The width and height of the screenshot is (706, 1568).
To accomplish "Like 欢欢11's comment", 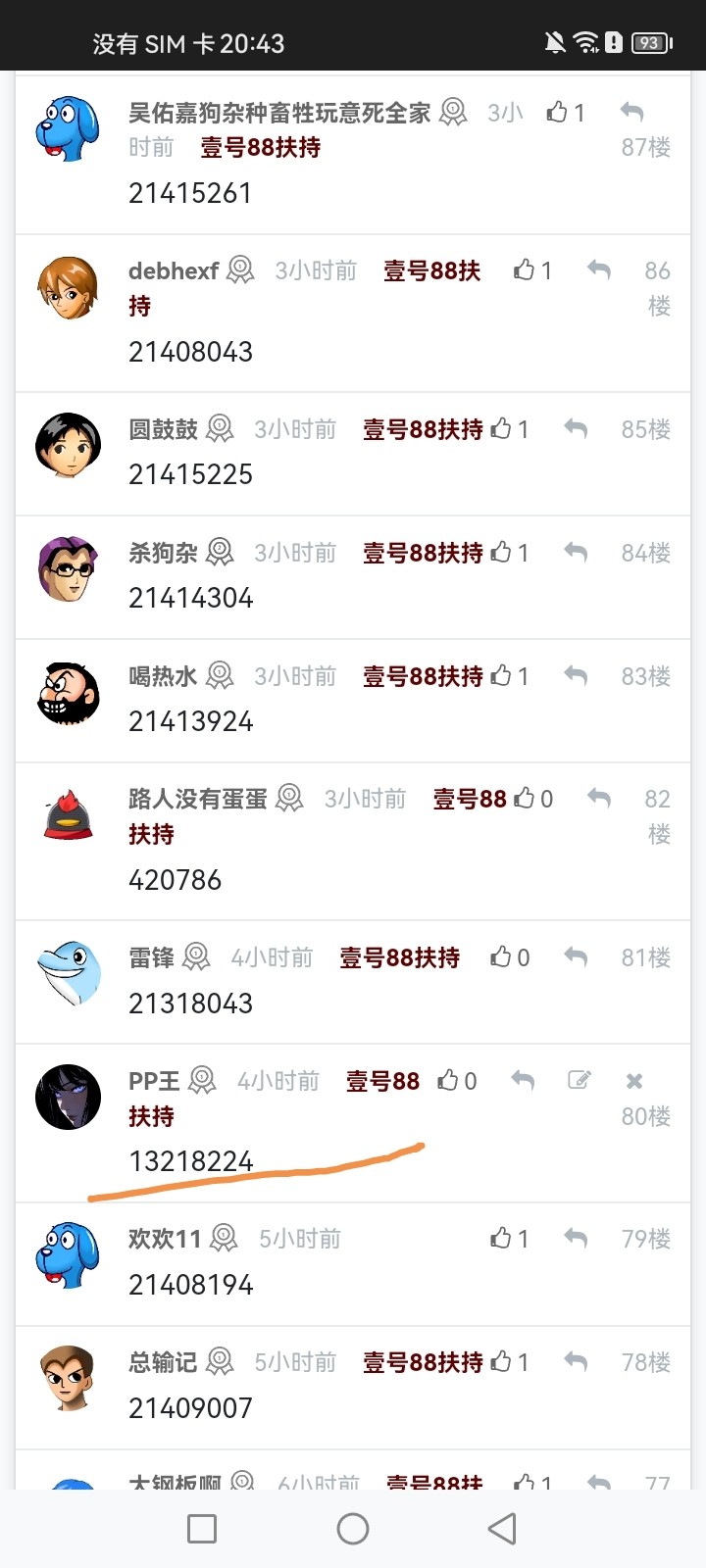I will point(501,1238).
